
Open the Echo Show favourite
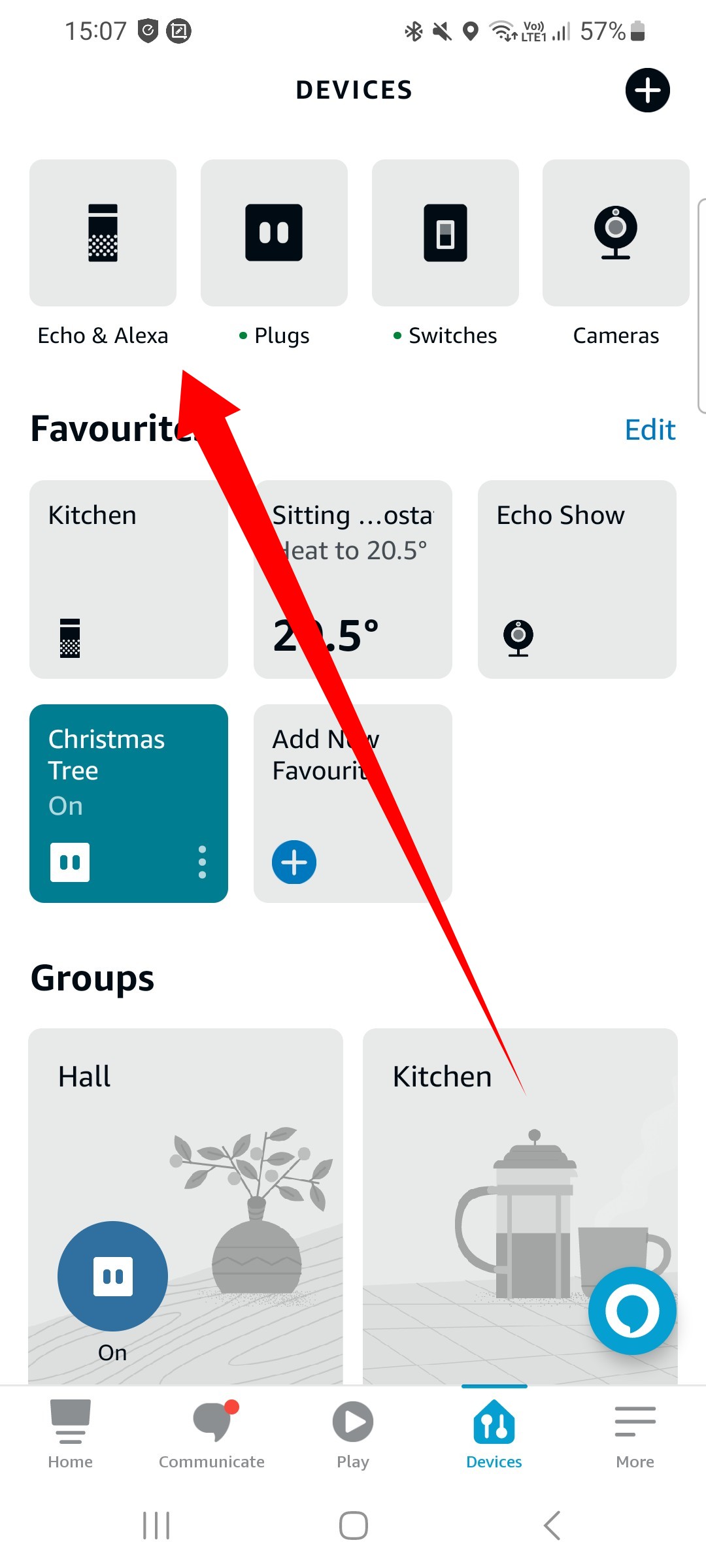pyautogui.click(x=577, y=580)
